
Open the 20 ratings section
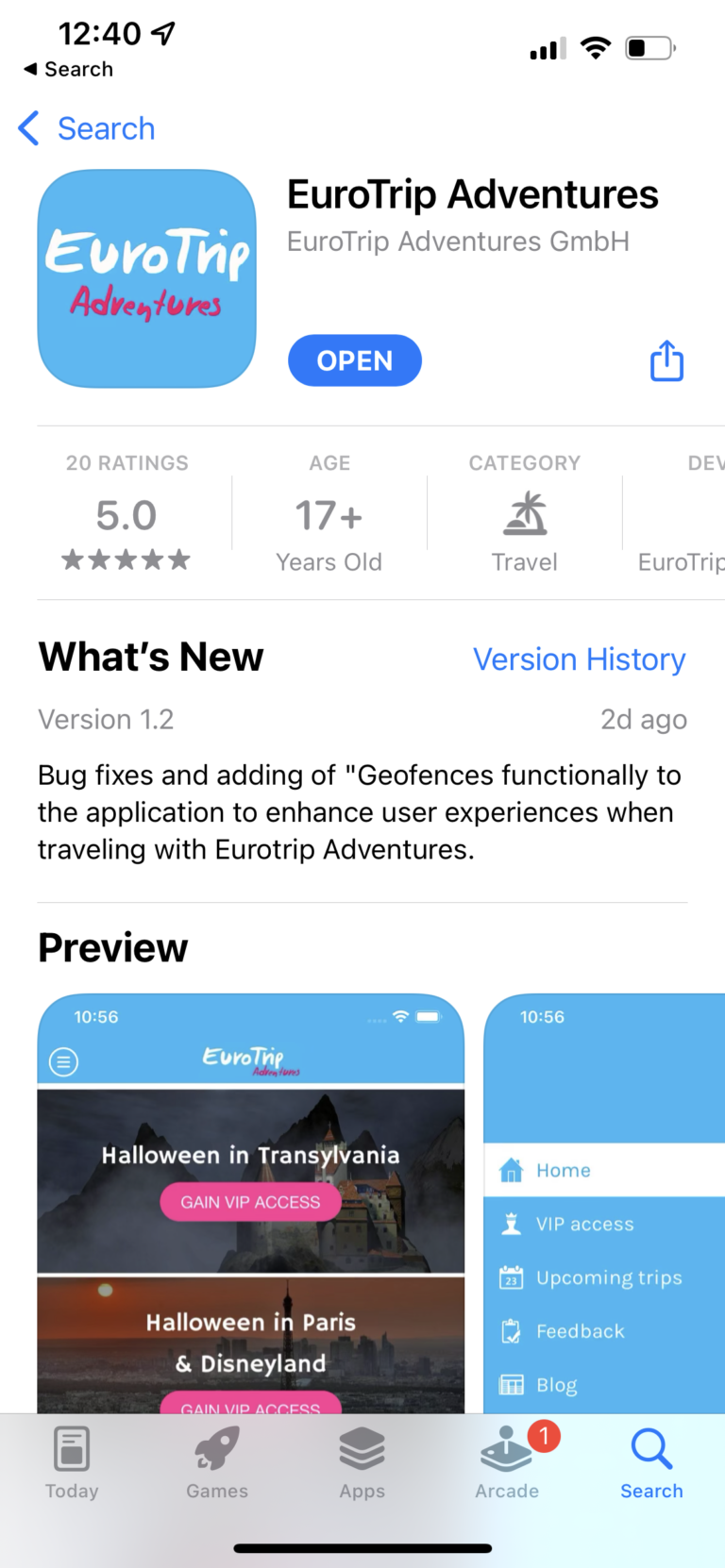[x=126, y=514]
